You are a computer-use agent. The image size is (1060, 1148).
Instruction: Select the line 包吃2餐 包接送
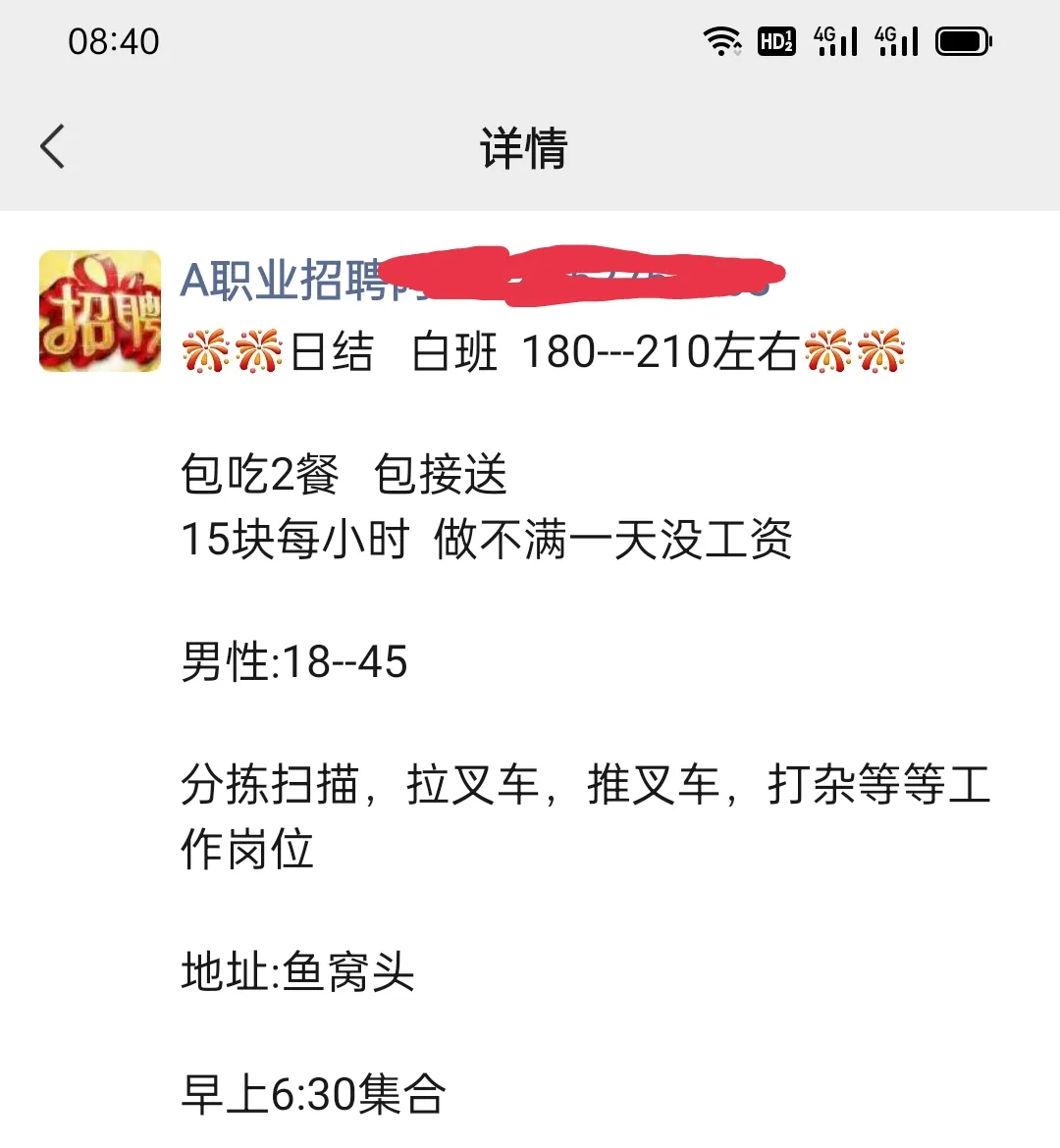click(345, 478)
